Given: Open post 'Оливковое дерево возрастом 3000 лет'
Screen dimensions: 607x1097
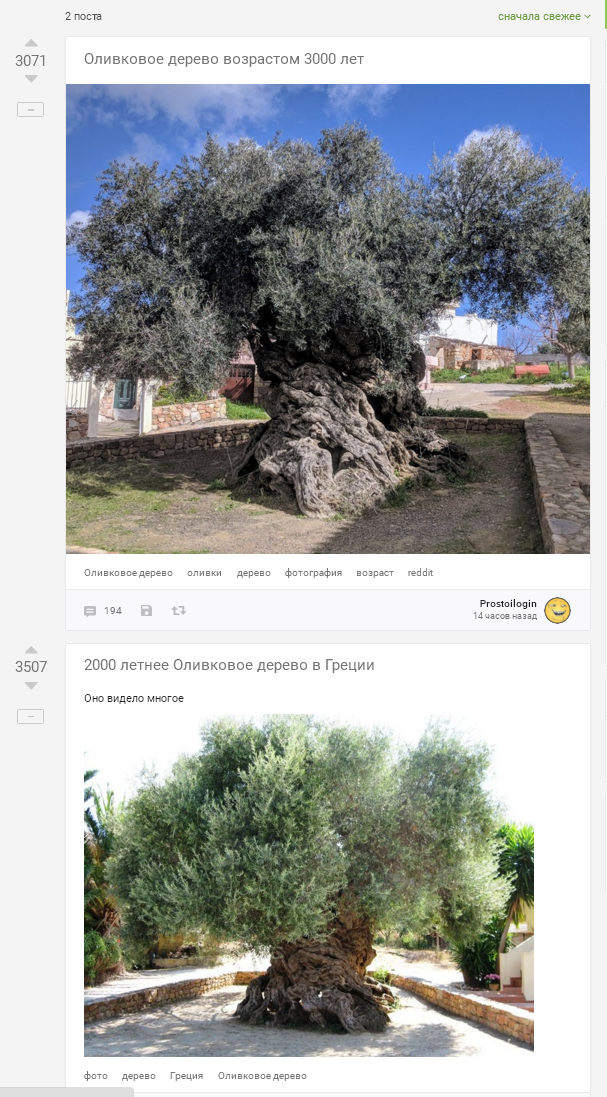Looking at the screenshot, I should click(x=223, y=60).
